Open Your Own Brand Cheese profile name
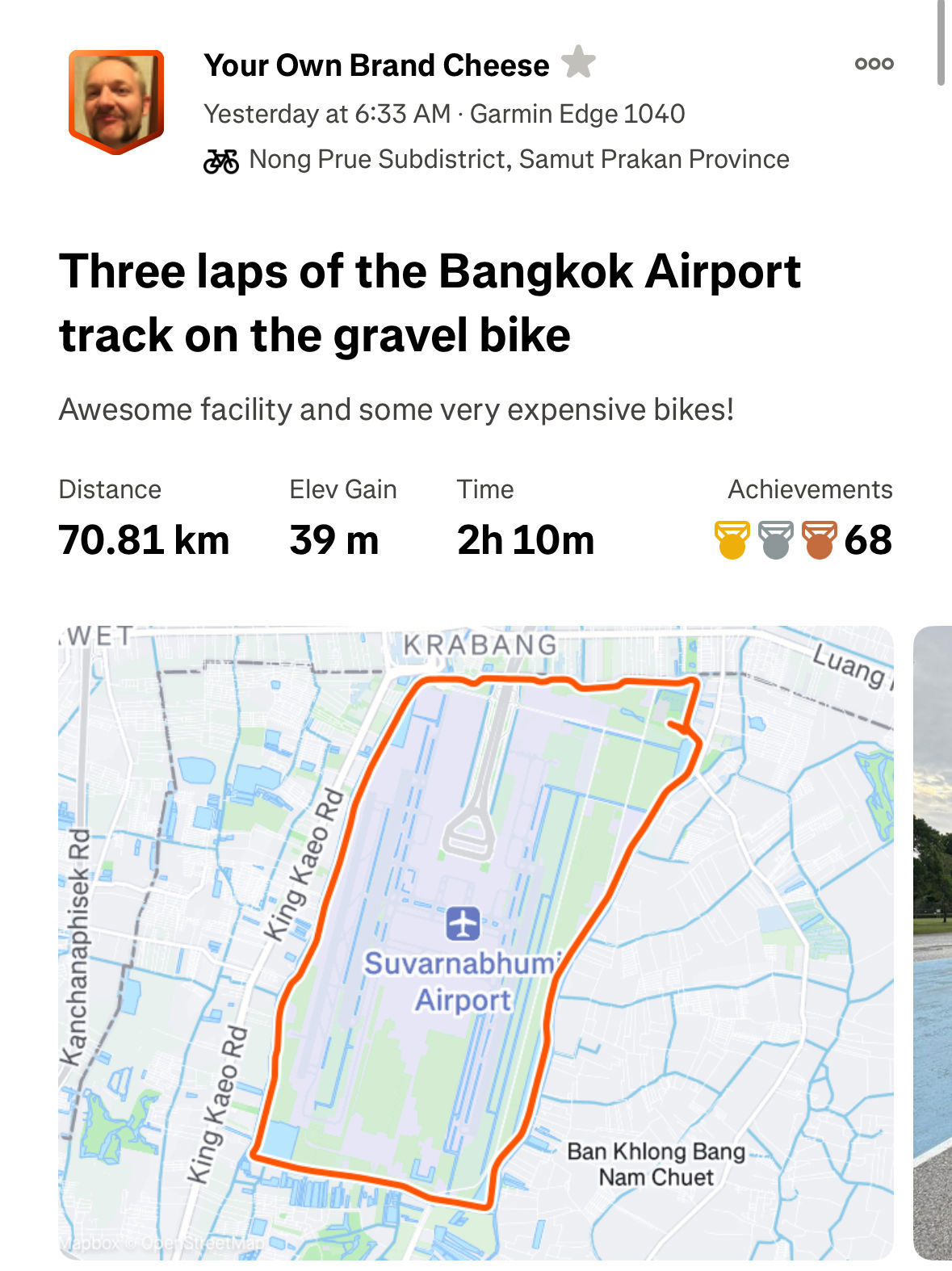This screenshot has height=1271, width=952. tap(375, 65)
